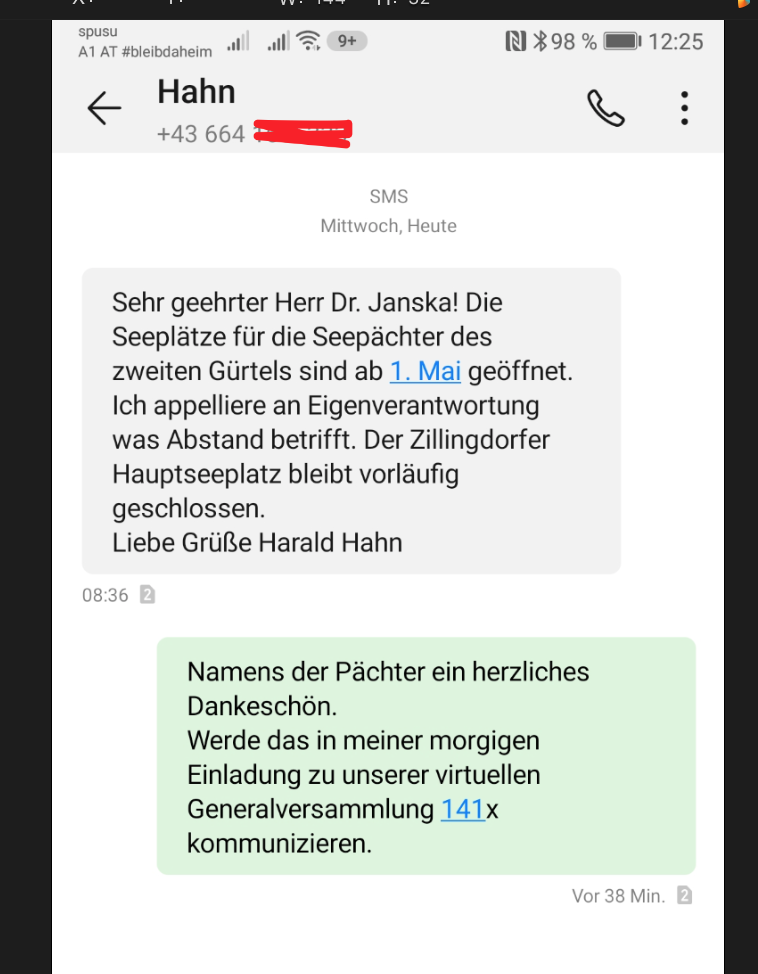Tap the 1. Mai date link
758x974 pixels.
click(x=425, y=371)
